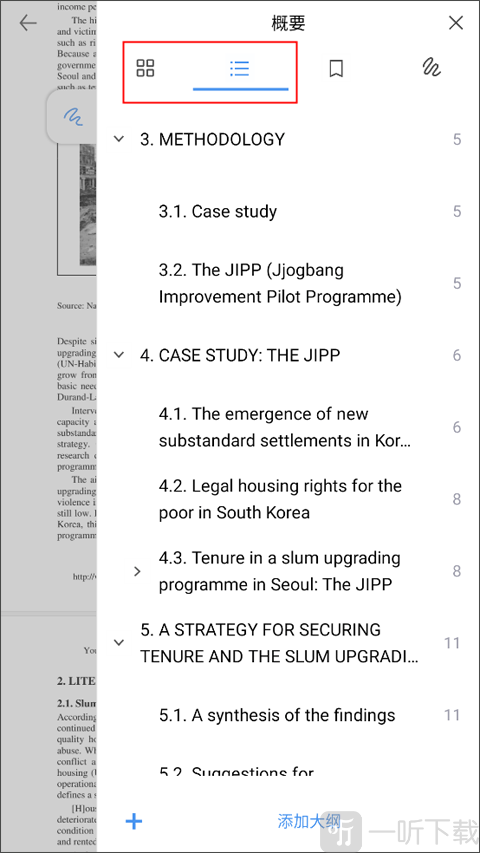Collapse 5. A STRATEGY FOR SECURING TENURE
480x853 pixels.
[x=119, y=642]
